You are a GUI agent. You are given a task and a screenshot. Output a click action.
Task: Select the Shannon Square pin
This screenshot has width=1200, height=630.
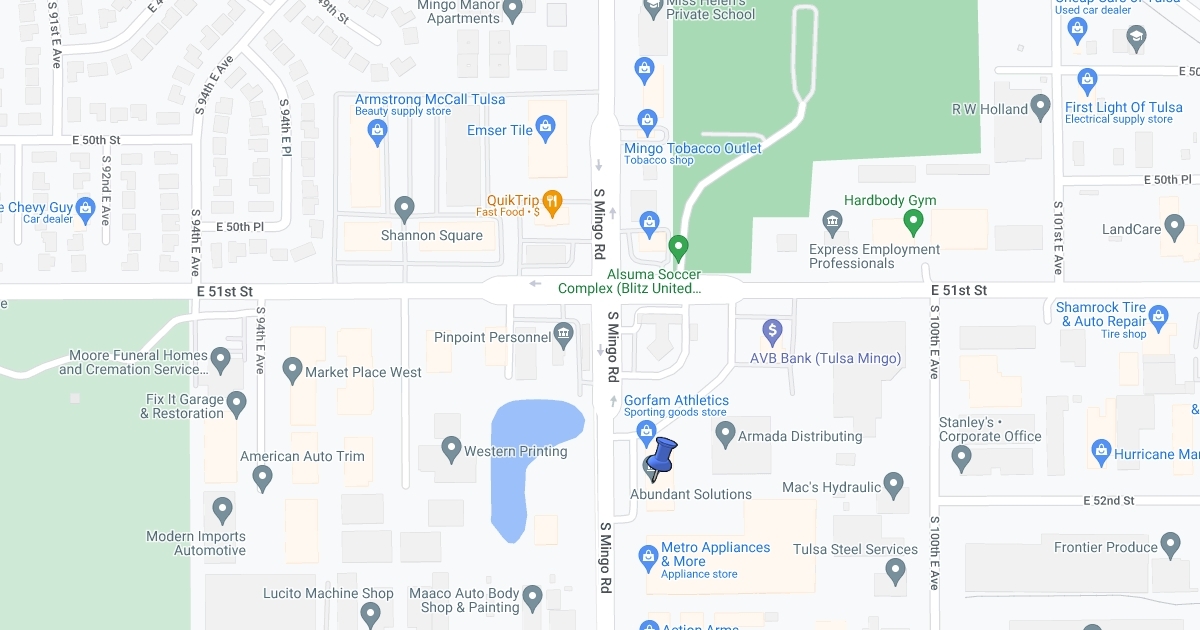[x=404, y=208]
